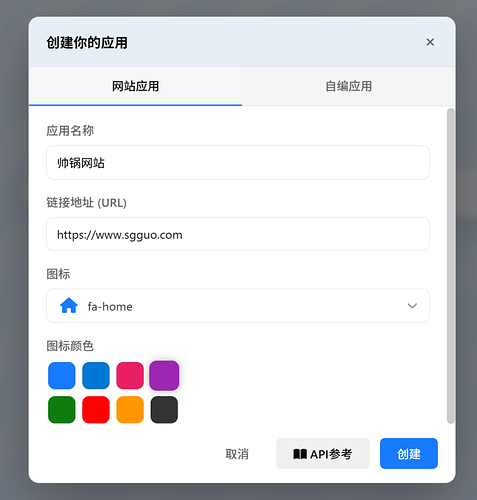Close the 创建你的应用 dialog
This screenshot has height=500, width=477.
(430, 42)
